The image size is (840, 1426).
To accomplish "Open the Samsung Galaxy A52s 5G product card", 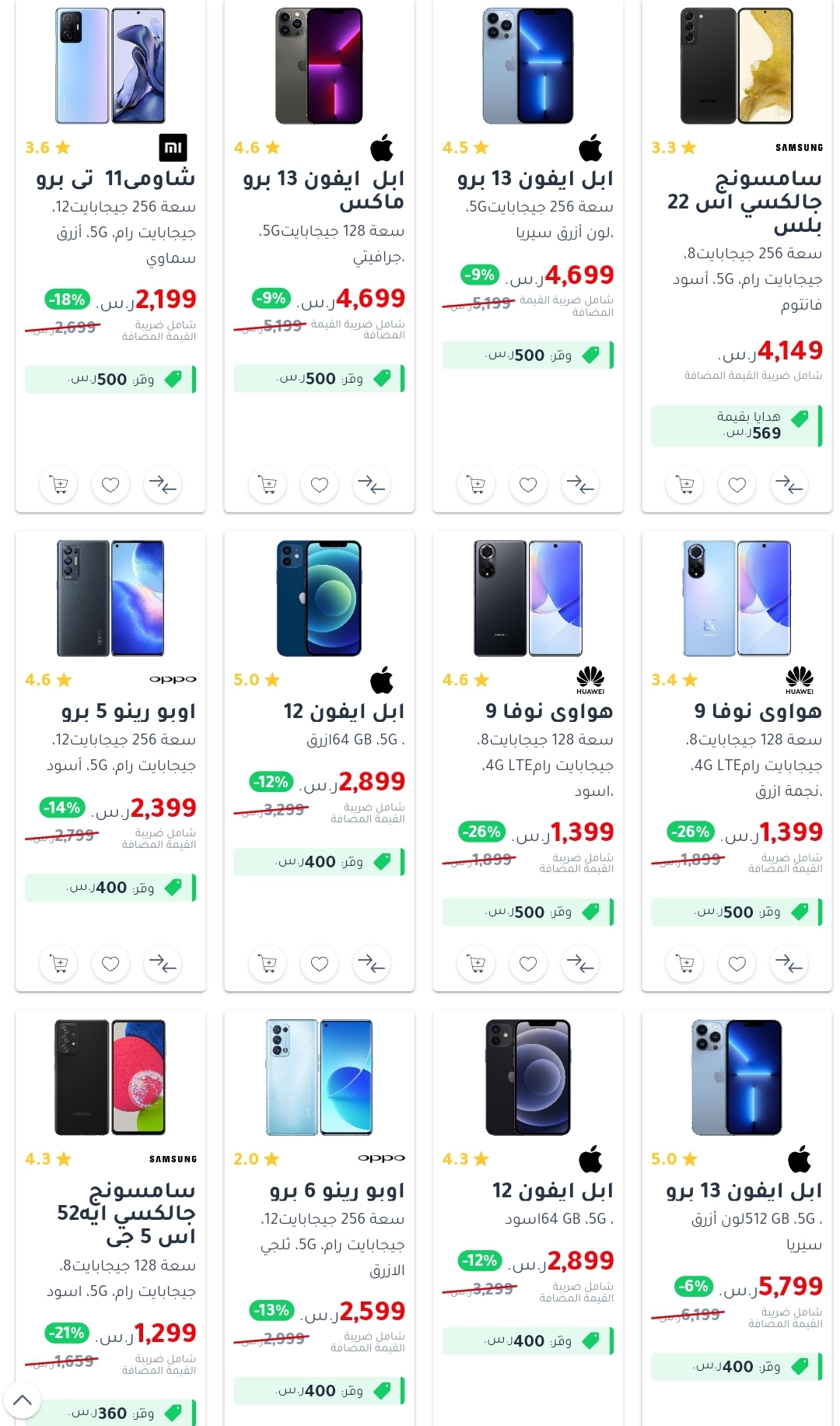I will click(126, 1213).
